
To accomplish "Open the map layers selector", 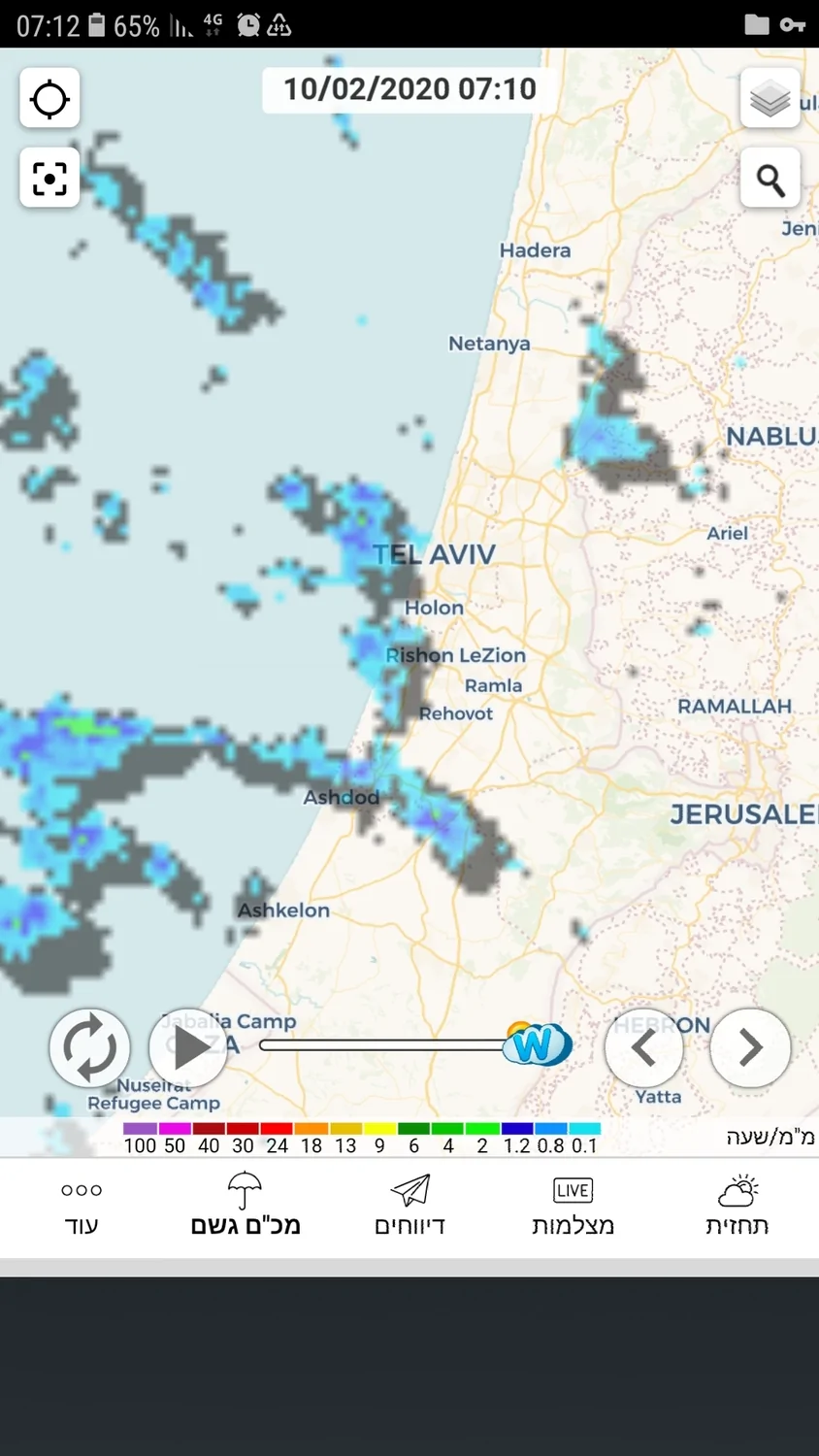I will coord(770,98).
